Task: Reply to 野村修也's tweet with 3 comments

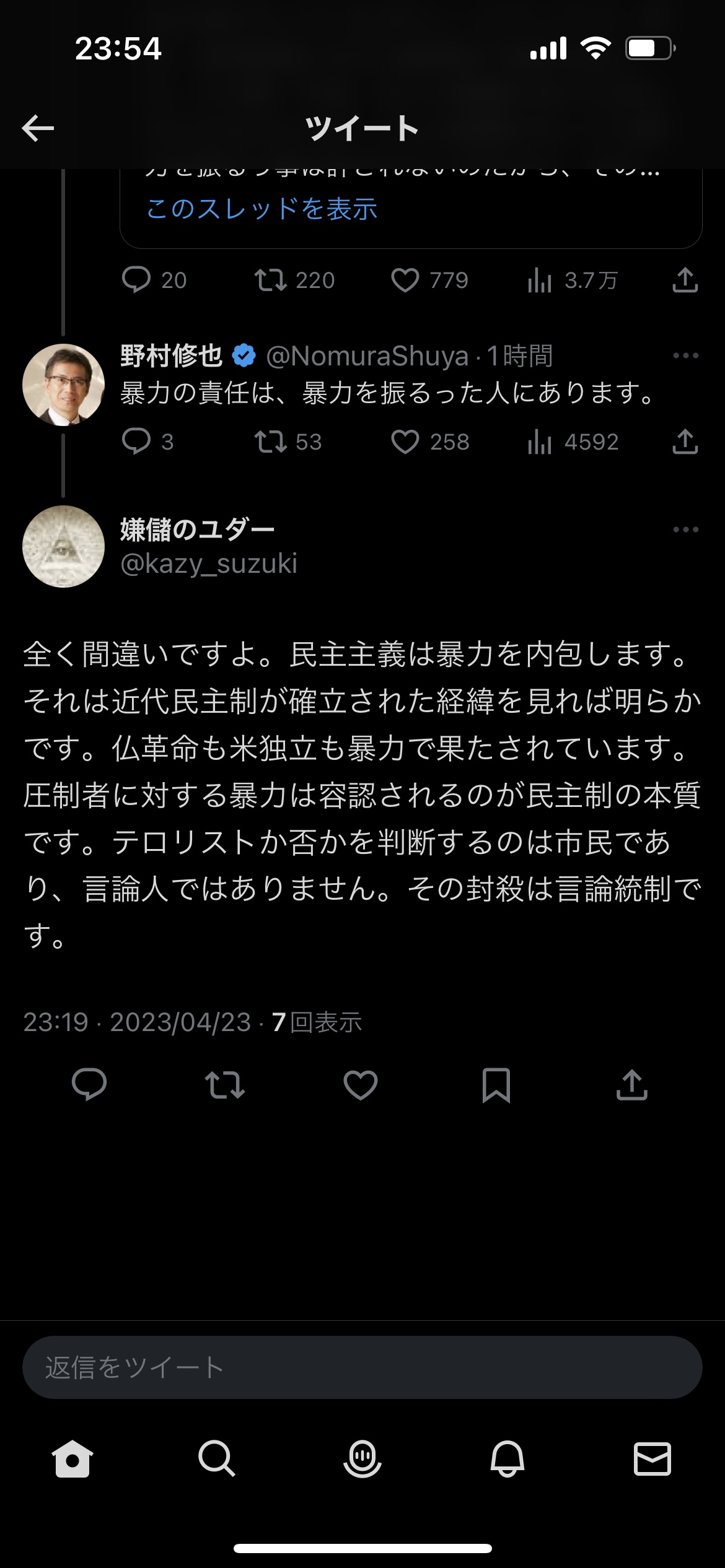Action: (x=137, y=442)
